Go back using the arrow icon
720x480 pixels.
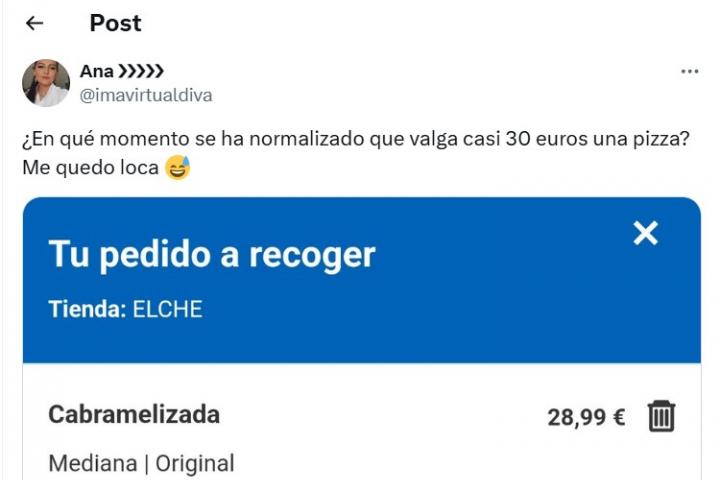click(34, 23)
